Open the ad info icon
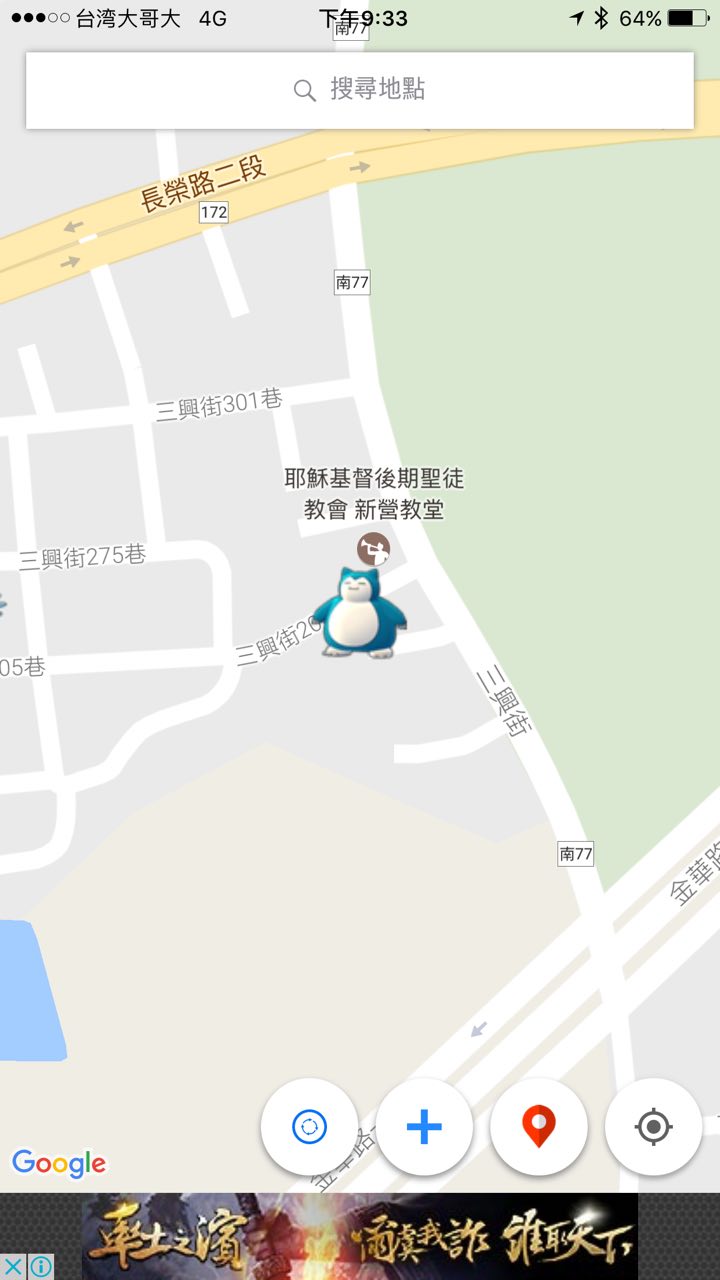The width and height of the screenshot is (720, 1280). coord(41,1267)
